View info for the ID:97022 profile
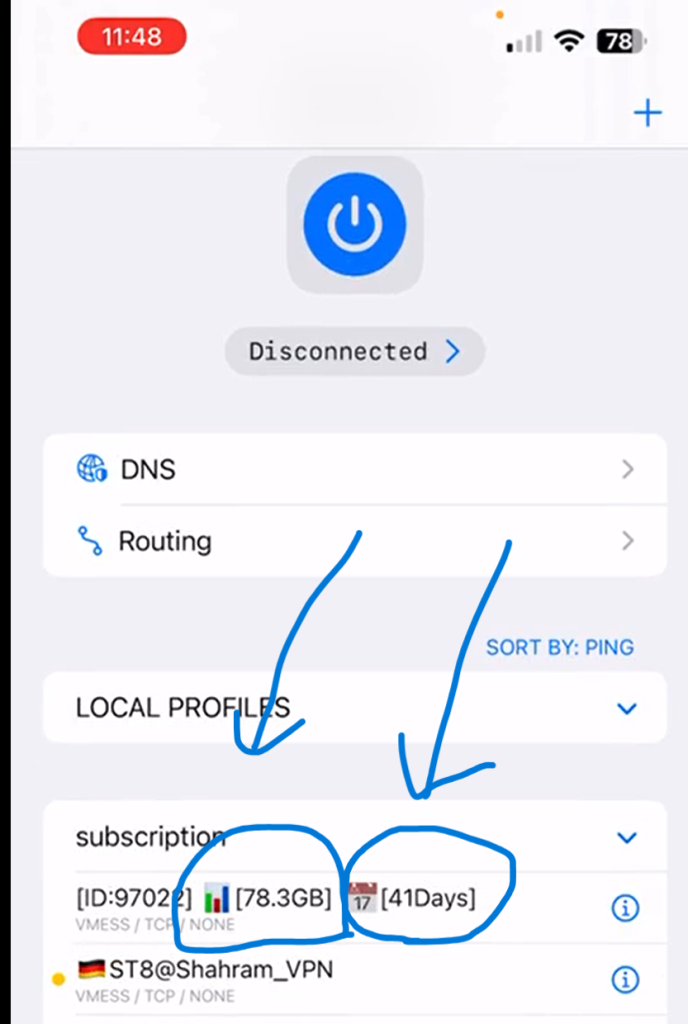 tap(625, 908)
